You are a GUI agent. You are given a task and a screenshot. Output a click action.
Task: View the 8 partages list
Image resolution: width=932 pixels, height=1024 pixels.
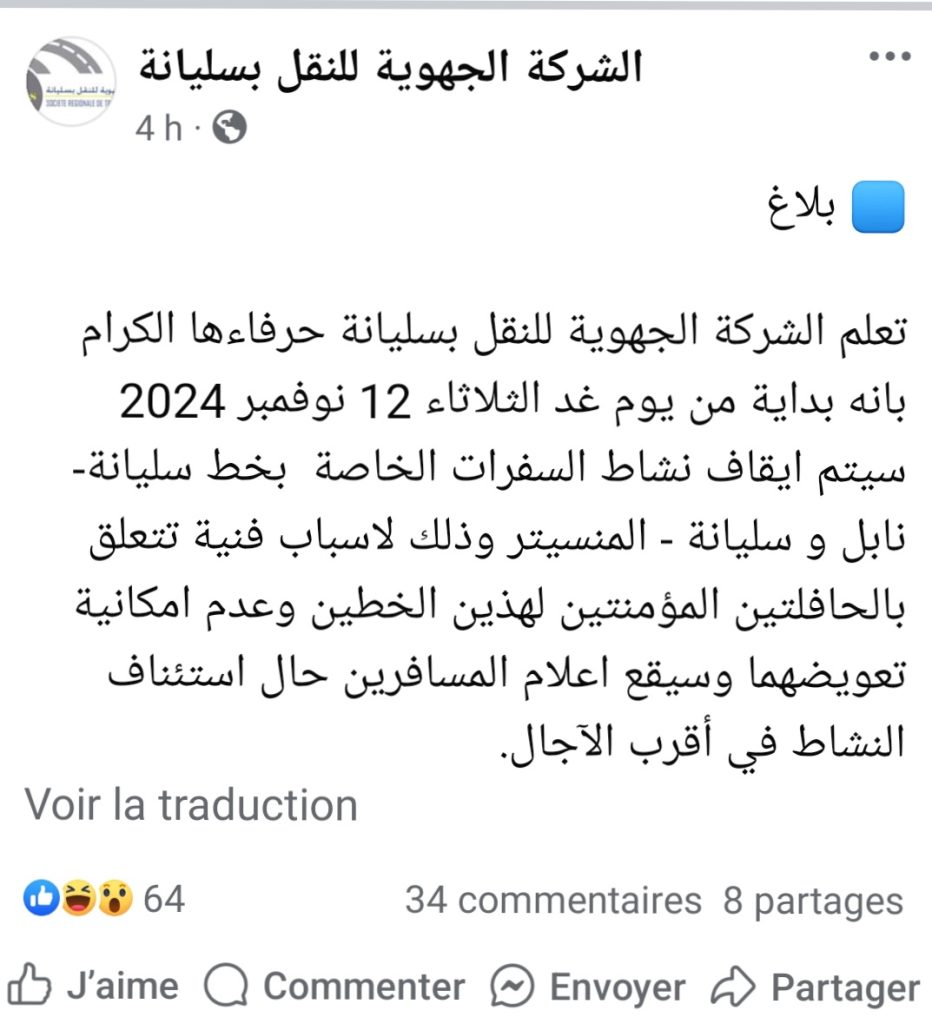point(812,901)
